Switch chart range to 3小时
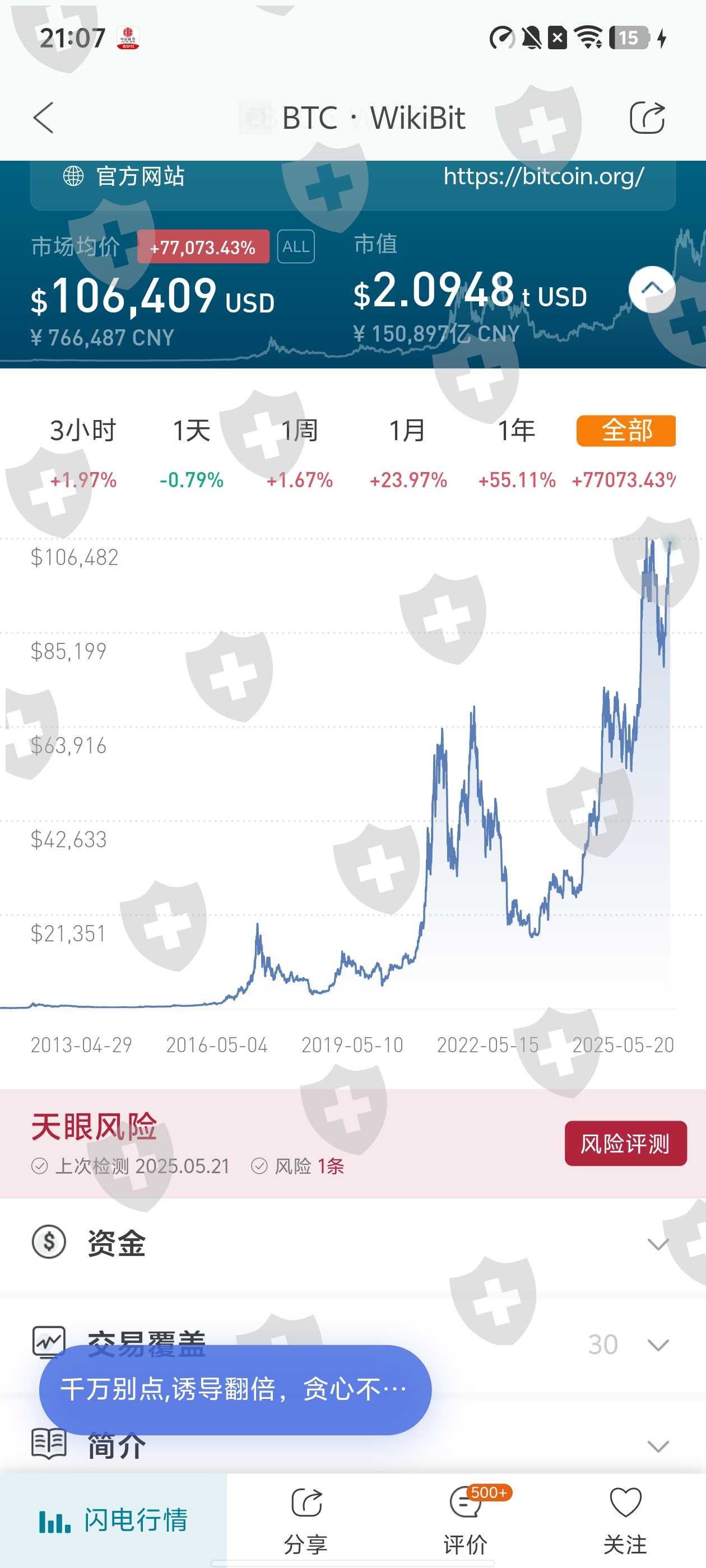 (x=83, y=431)
